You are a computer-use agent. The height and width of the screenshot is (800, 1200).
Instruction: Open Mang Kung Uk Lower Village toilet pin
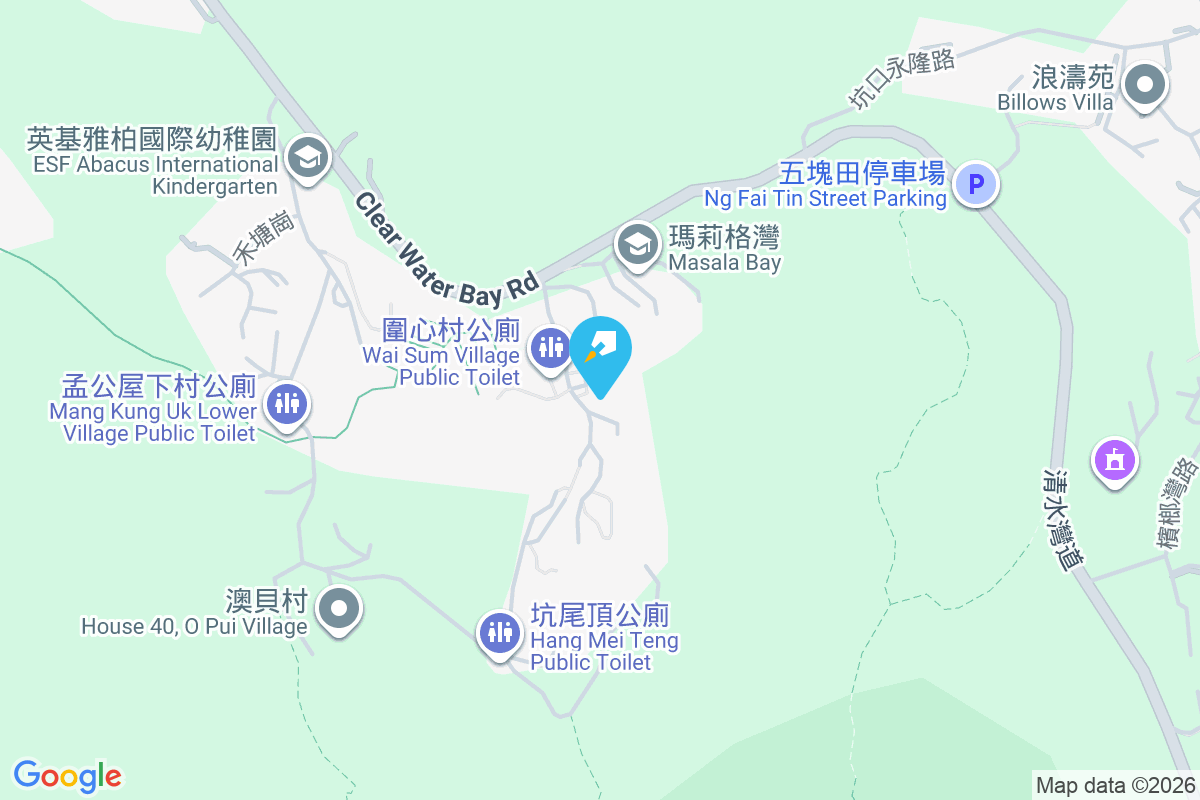coord(287,404)
